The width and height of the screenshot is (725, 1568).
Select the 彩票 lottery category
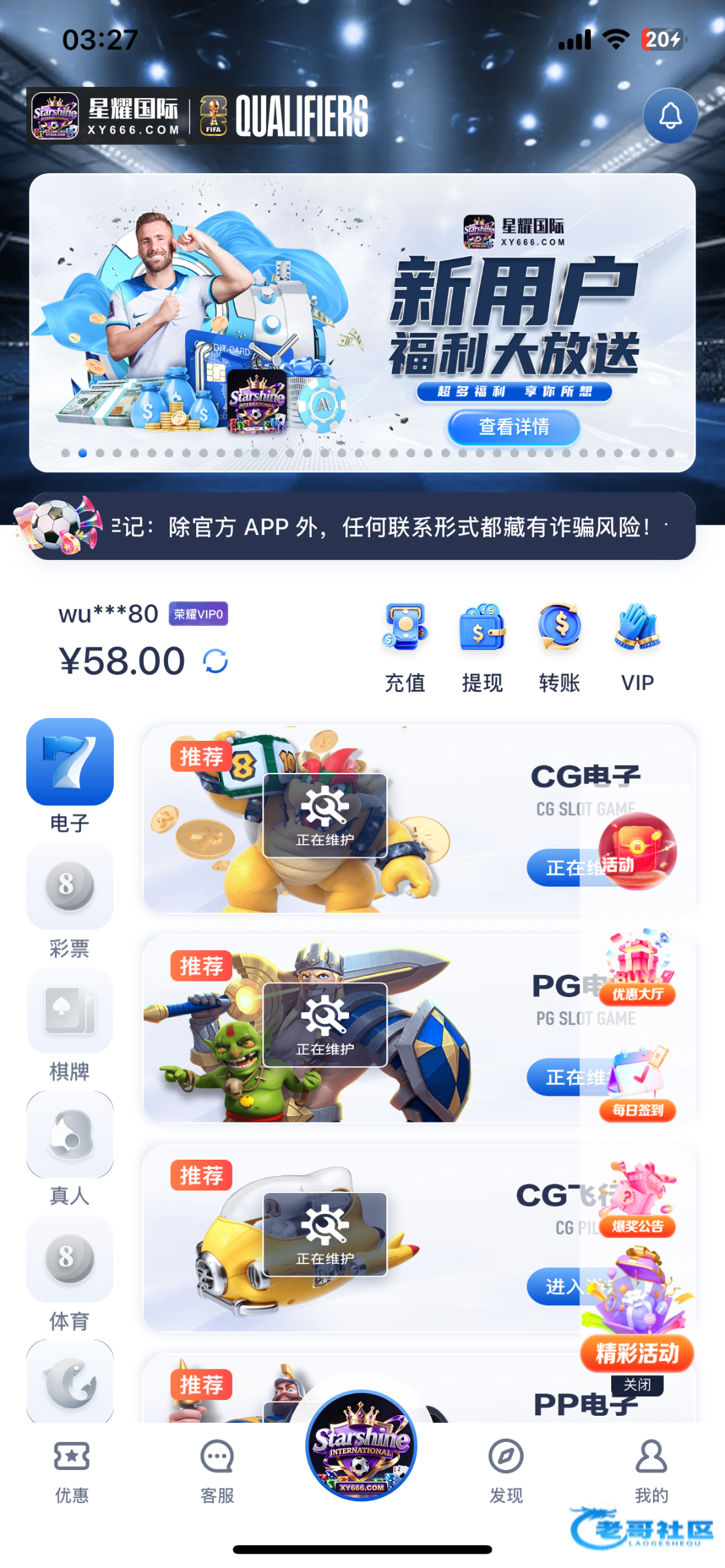[x=70, y=899]
